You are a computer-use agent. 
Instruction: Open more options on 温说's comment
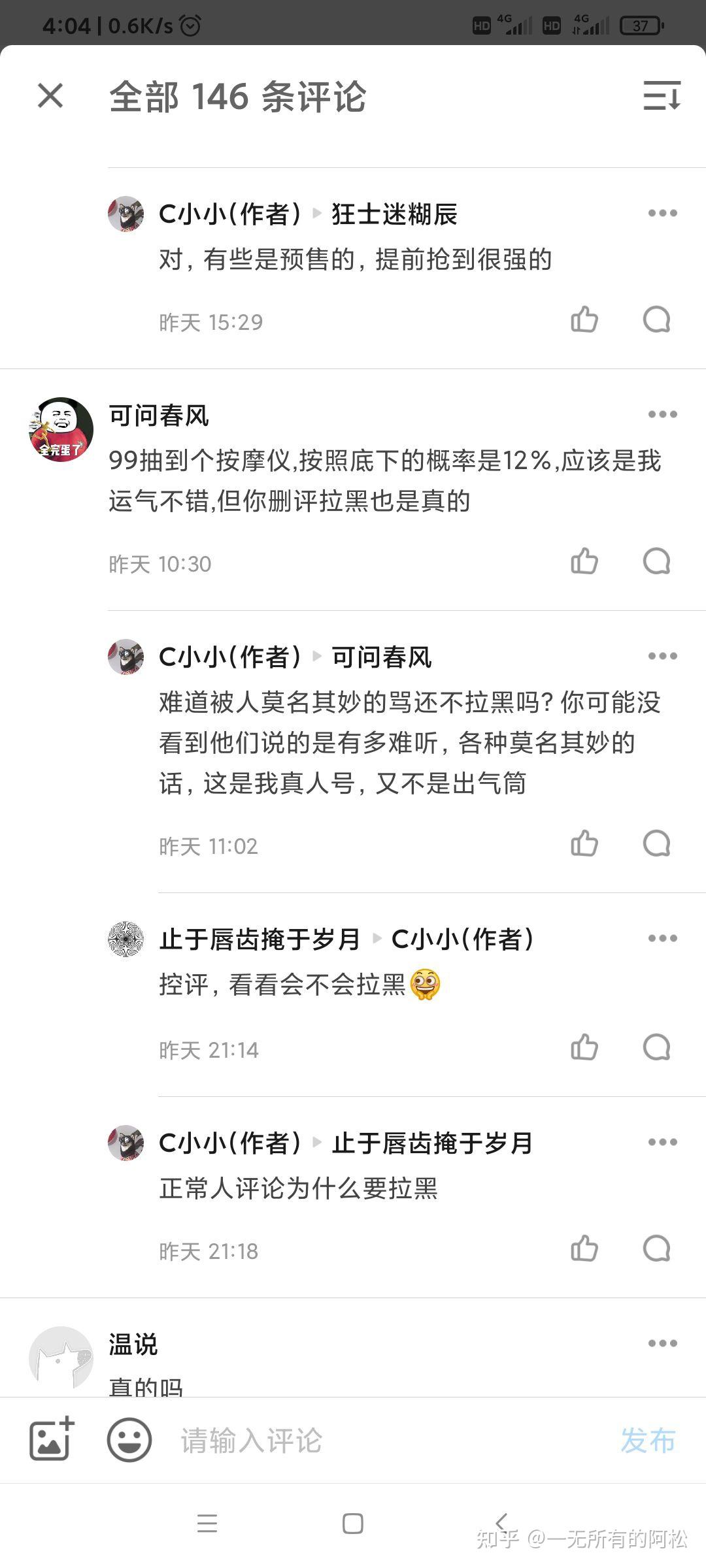[x=662, y=1343]
